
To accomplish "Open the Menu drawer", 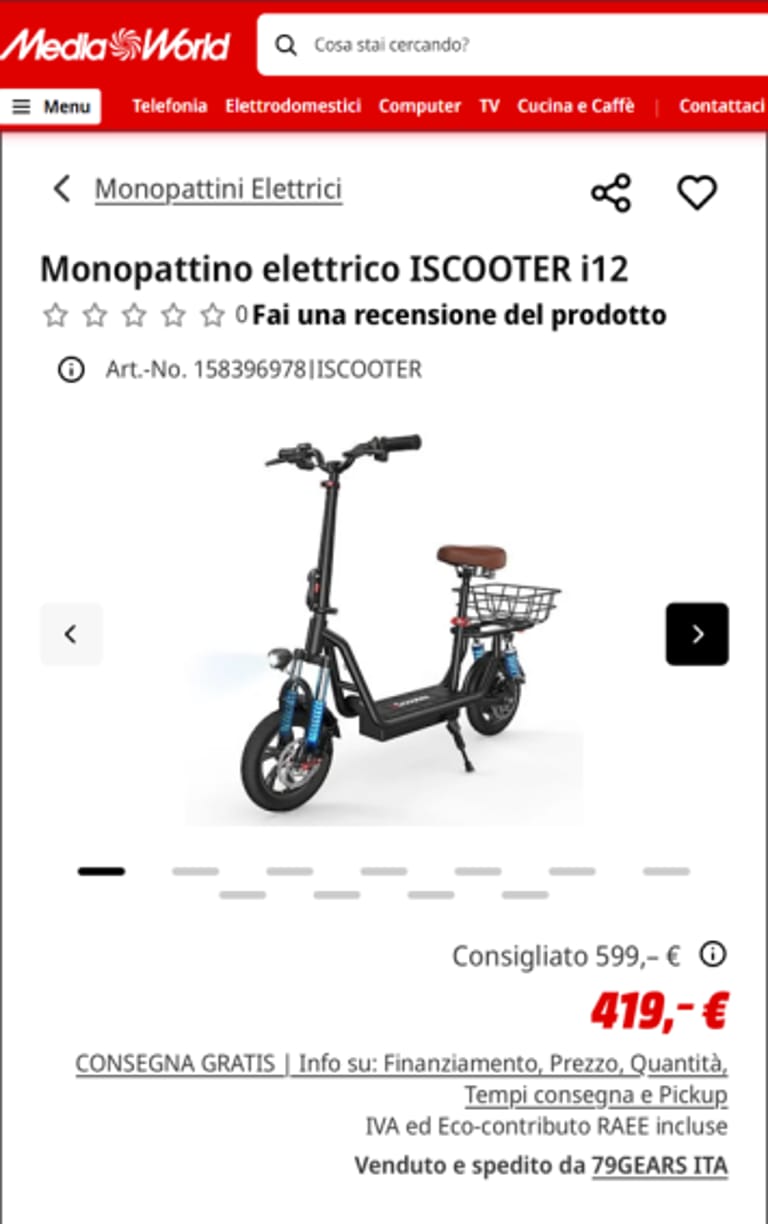I will point(51,106).
